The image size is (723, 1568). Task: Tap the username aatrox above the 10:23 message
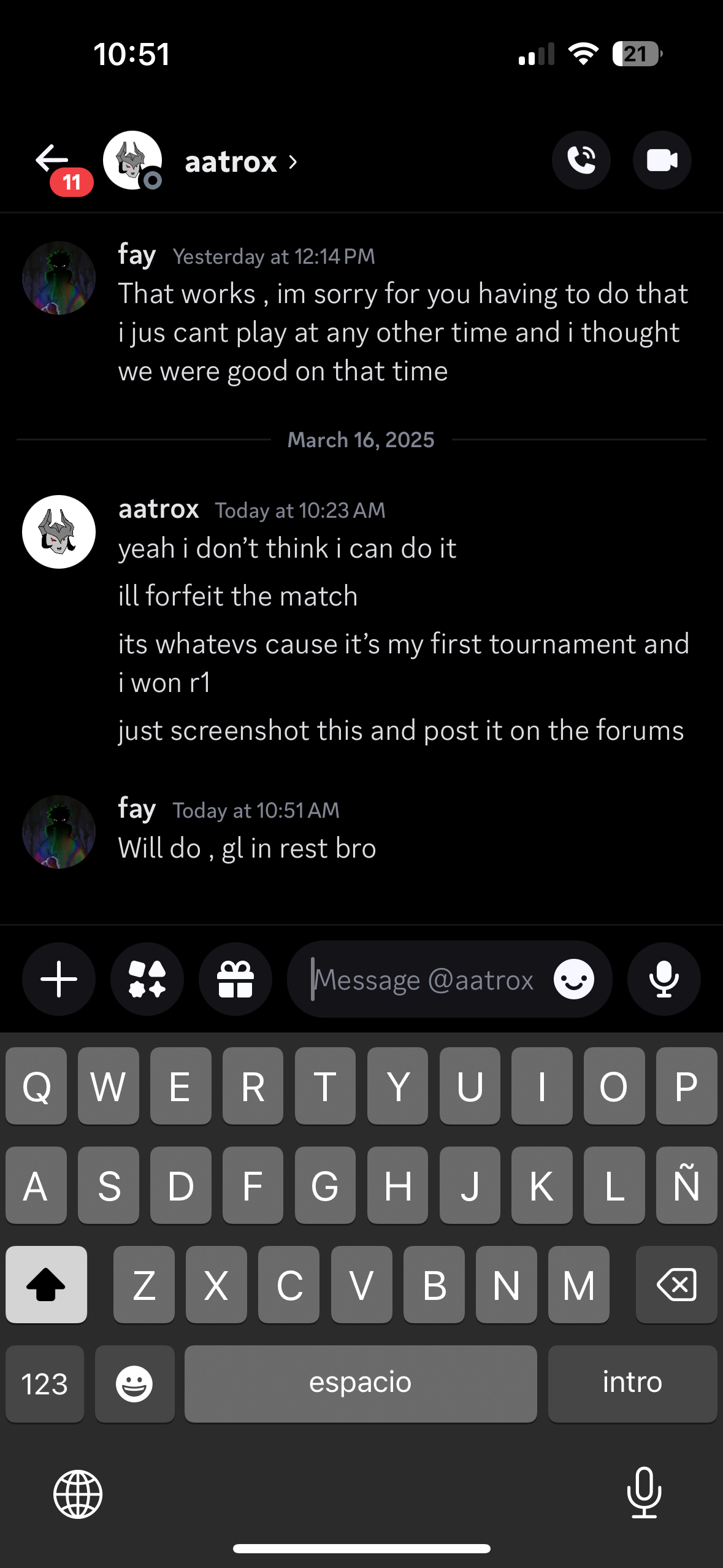point(158,508)
